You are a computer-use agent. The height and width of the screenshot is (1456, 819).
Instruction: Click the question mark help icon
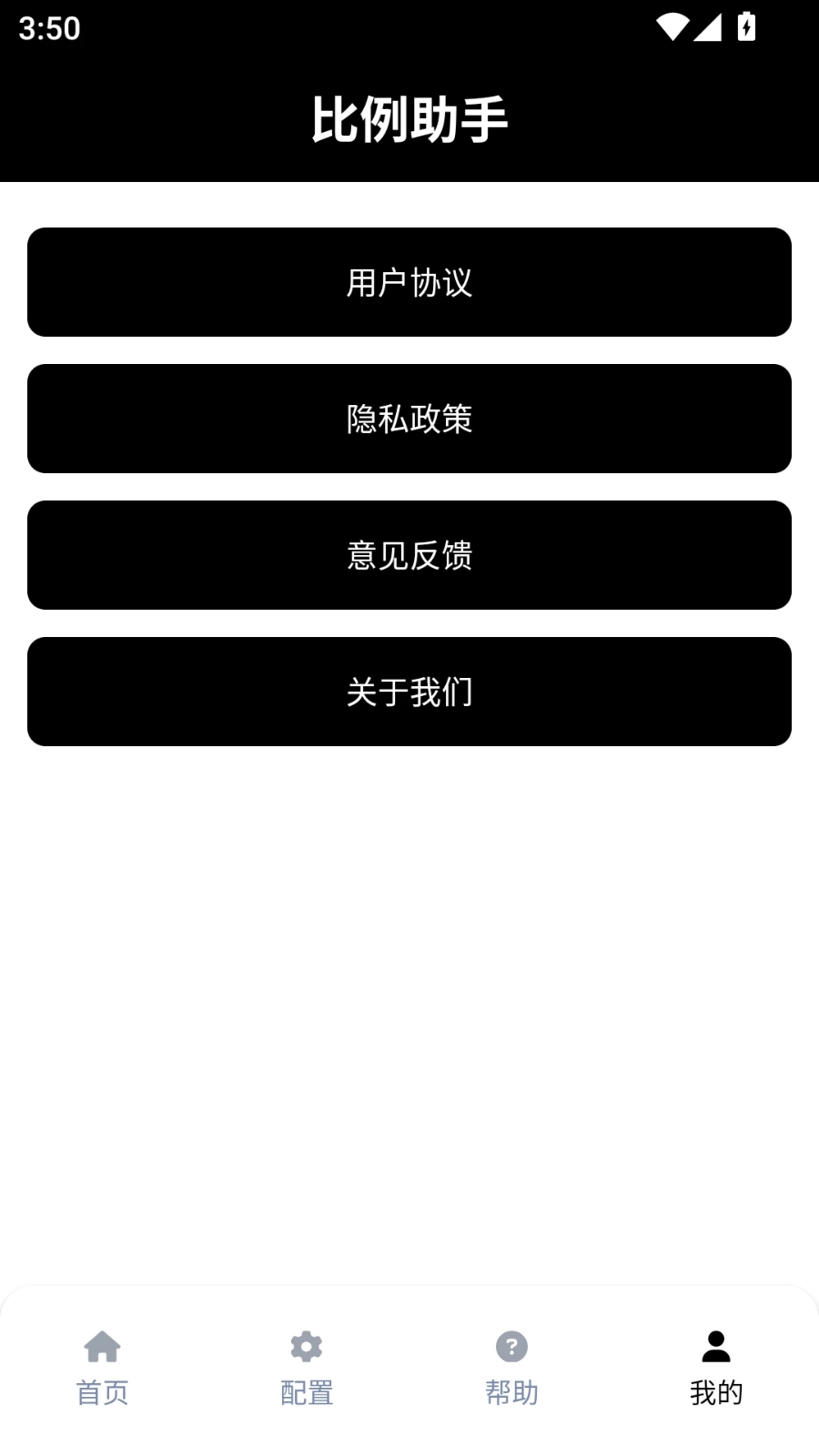point(511,1346)
